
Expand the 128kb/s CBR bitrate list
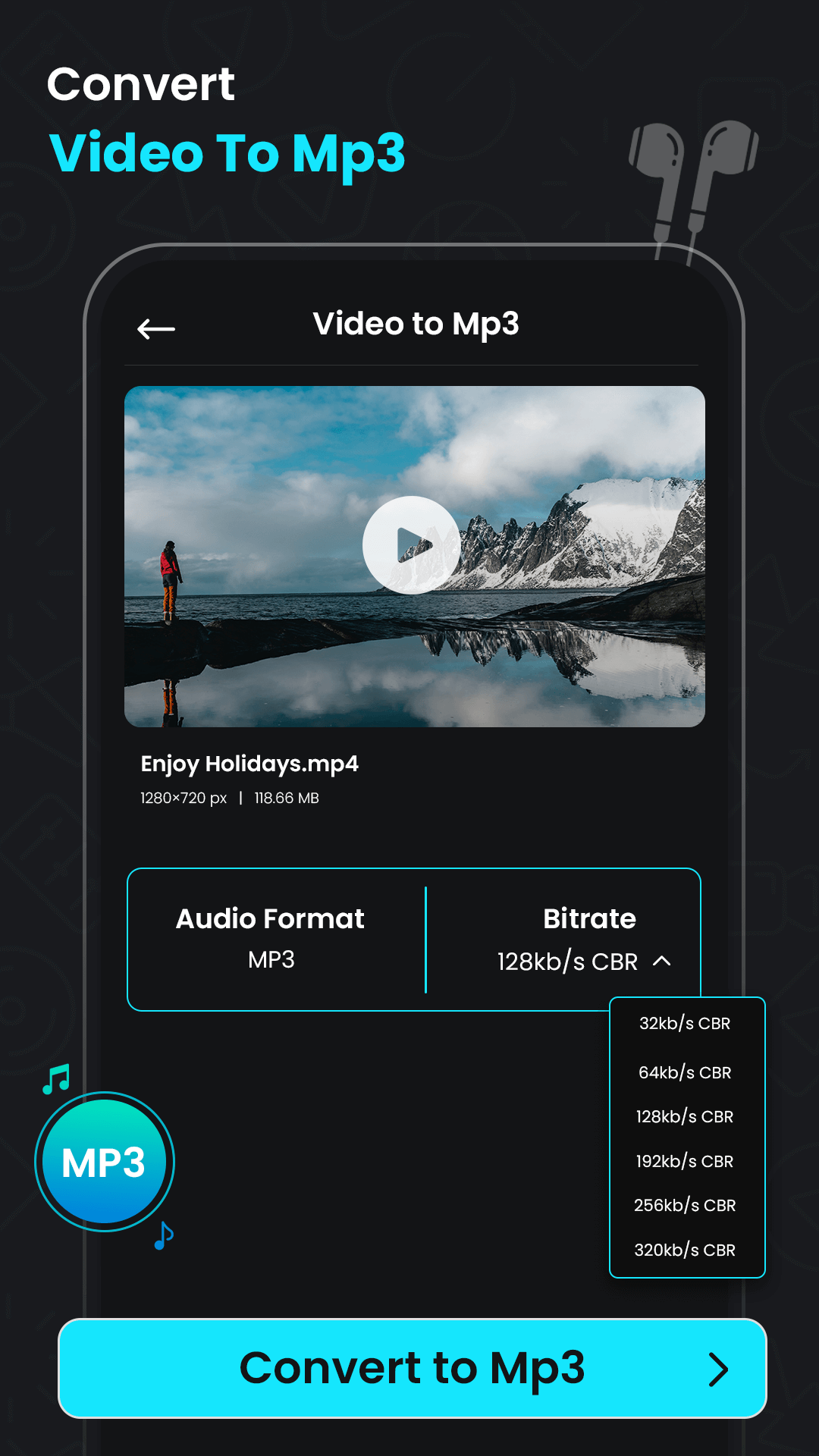coord(566,961)
